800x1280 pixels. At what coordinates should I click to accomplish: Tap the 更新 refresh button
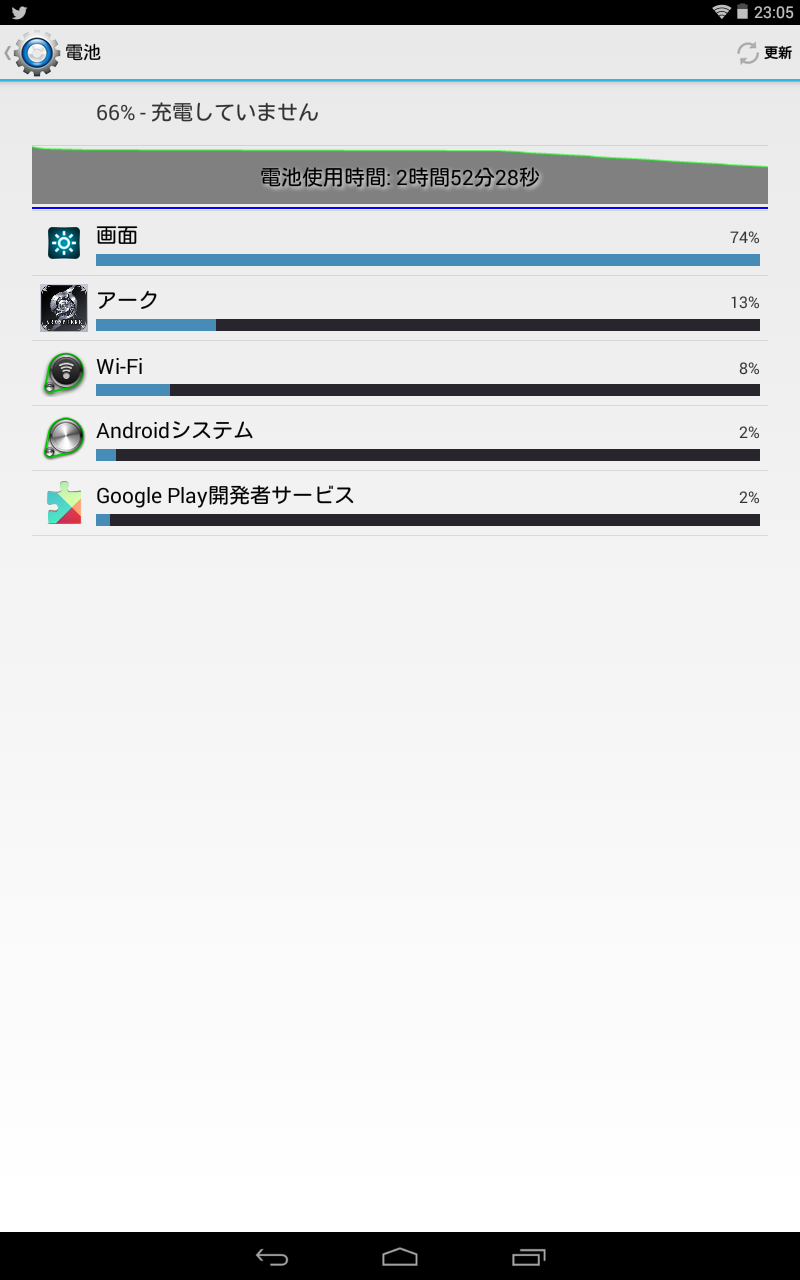point(764,53)
